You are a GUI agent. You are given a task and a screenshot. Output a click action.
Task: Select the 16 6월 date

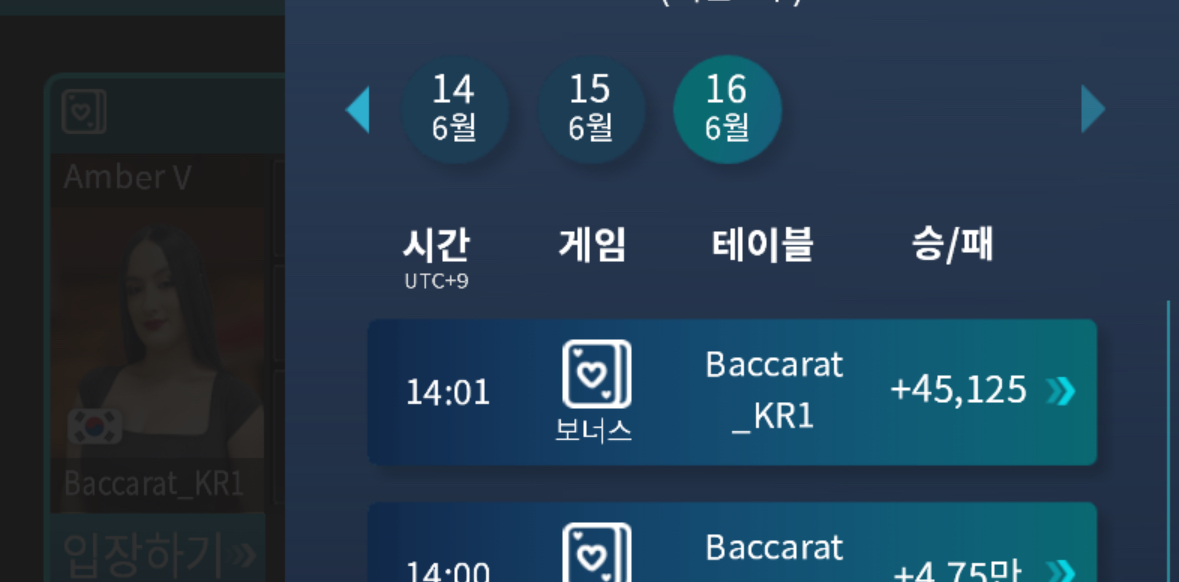(727, 110)
